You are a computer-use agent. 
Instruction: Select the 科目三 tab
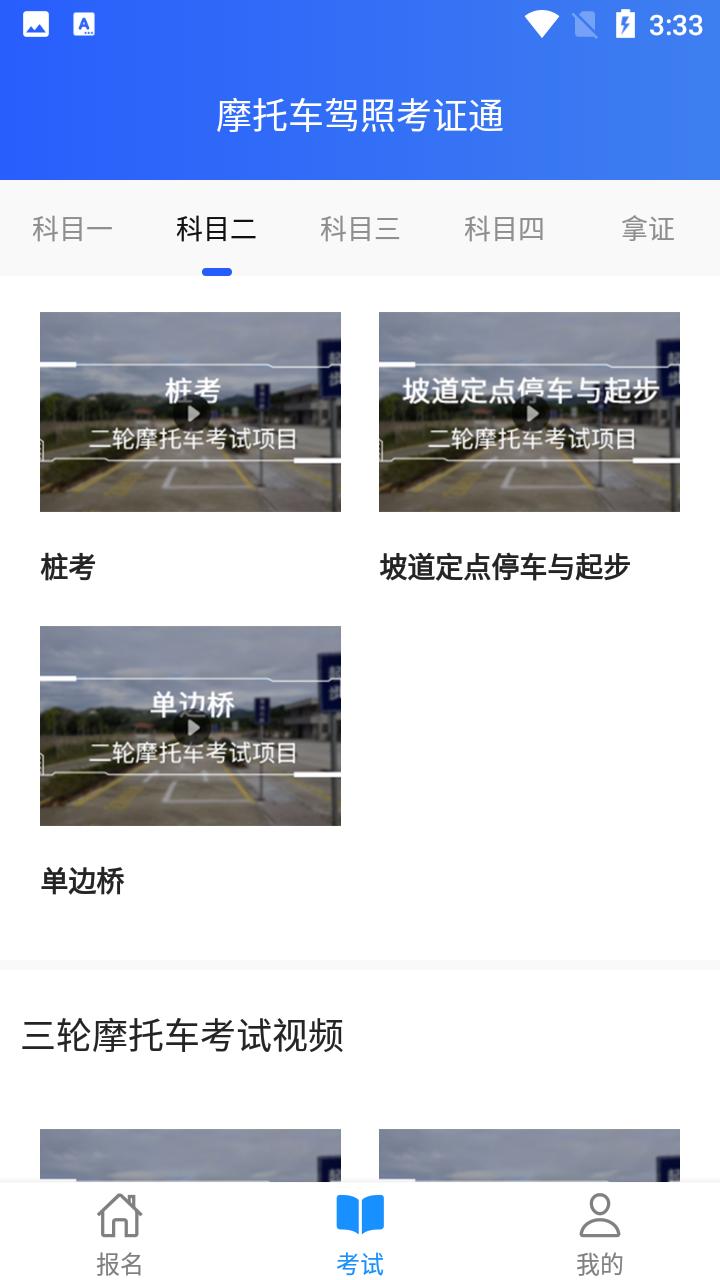pyautogui.click(x=360, y=229)
